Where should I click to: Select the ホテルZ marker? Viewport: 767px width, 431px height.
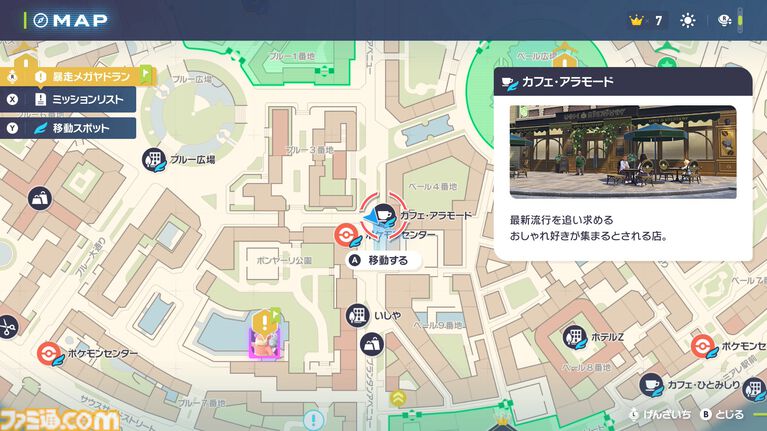(574, 337)
